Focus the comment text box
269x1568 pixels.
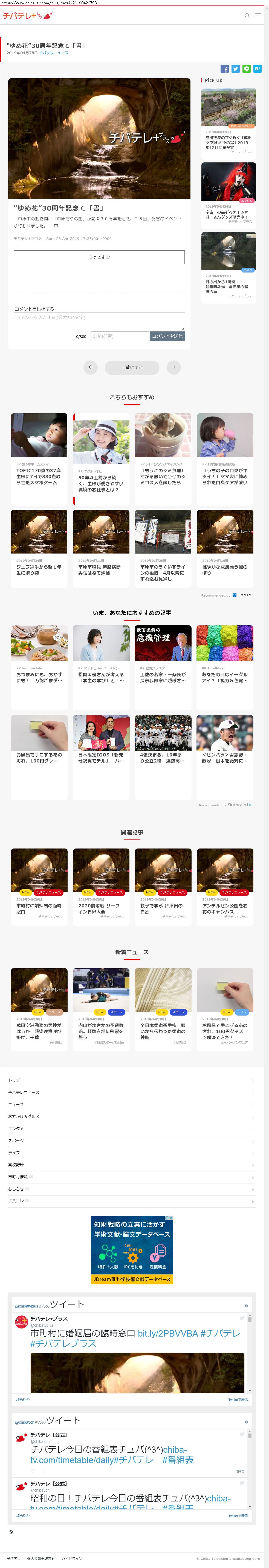[x=99, y=321]
